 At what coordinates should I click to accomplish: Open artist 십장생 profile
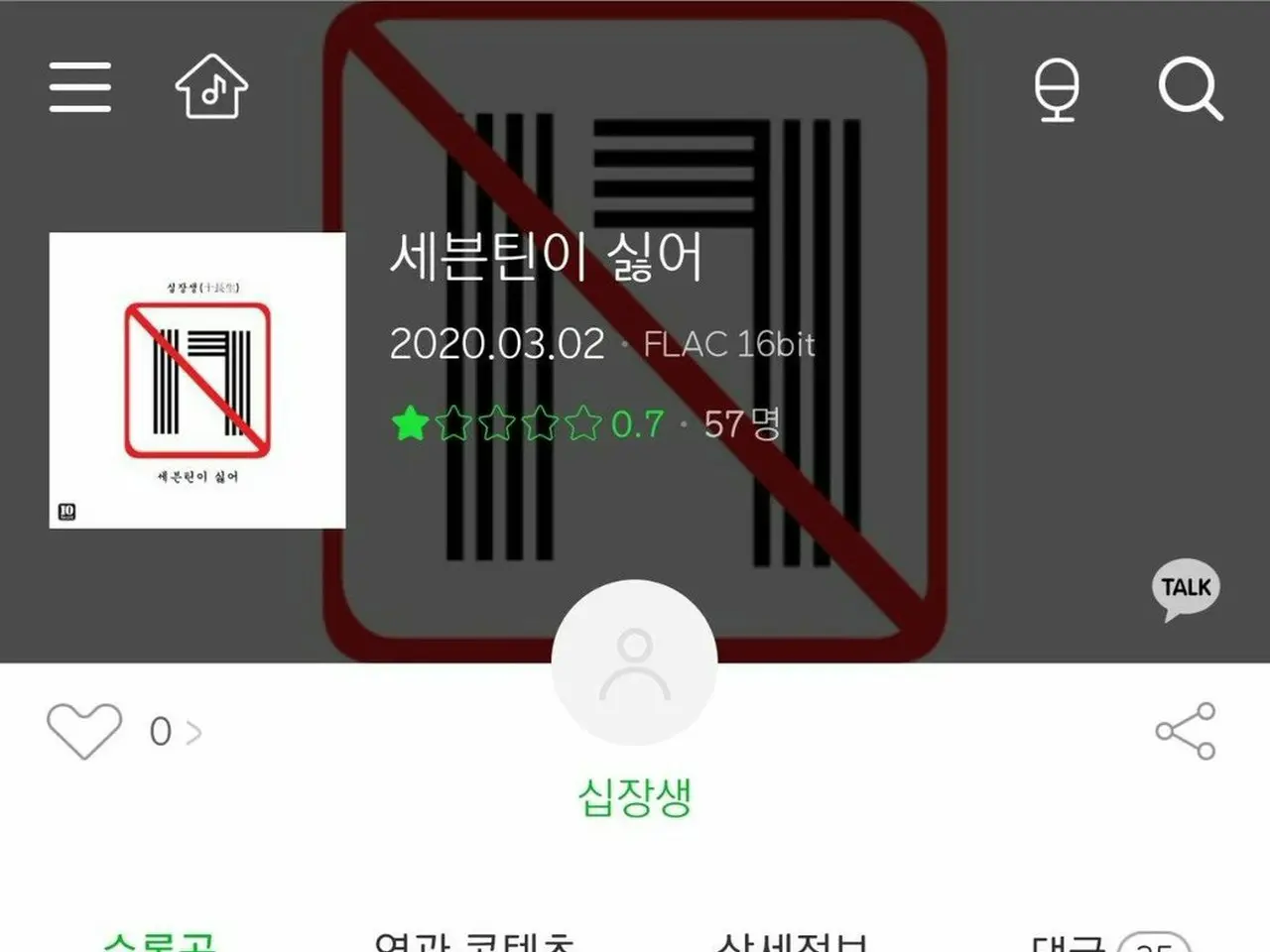(634, 796)
